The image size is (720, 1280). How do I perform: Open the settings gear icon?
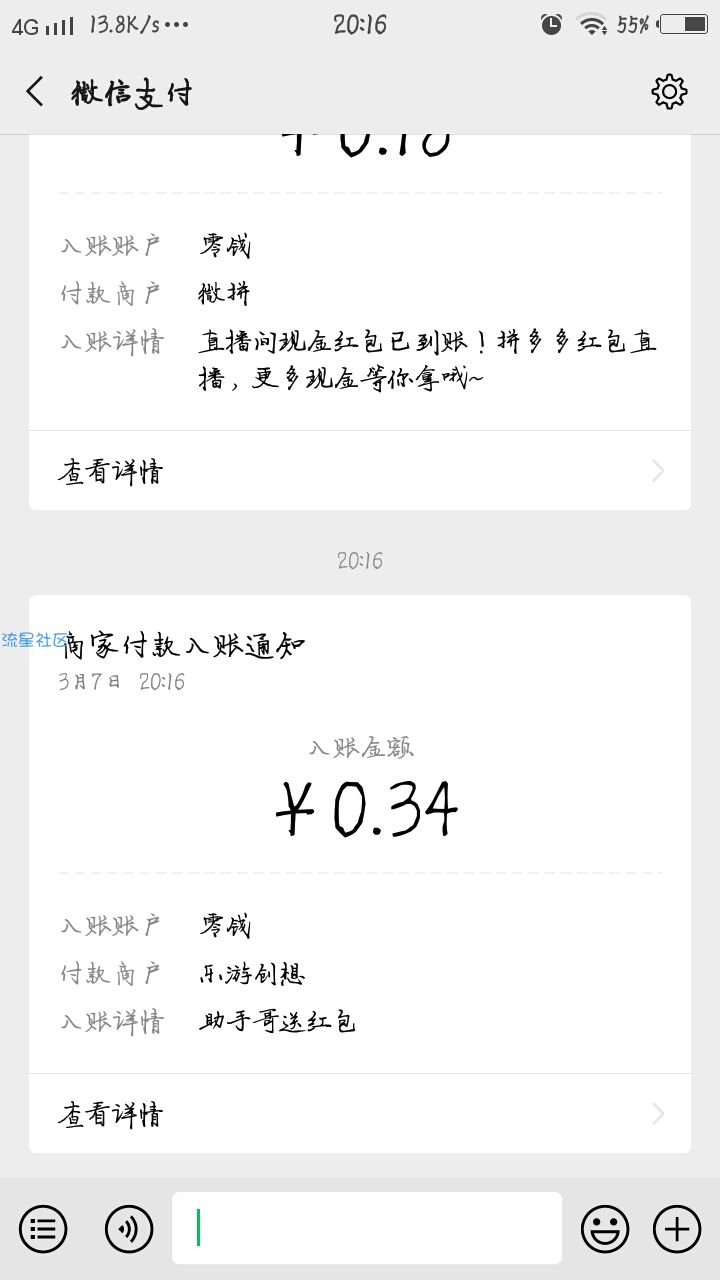(x=669, y=92)
